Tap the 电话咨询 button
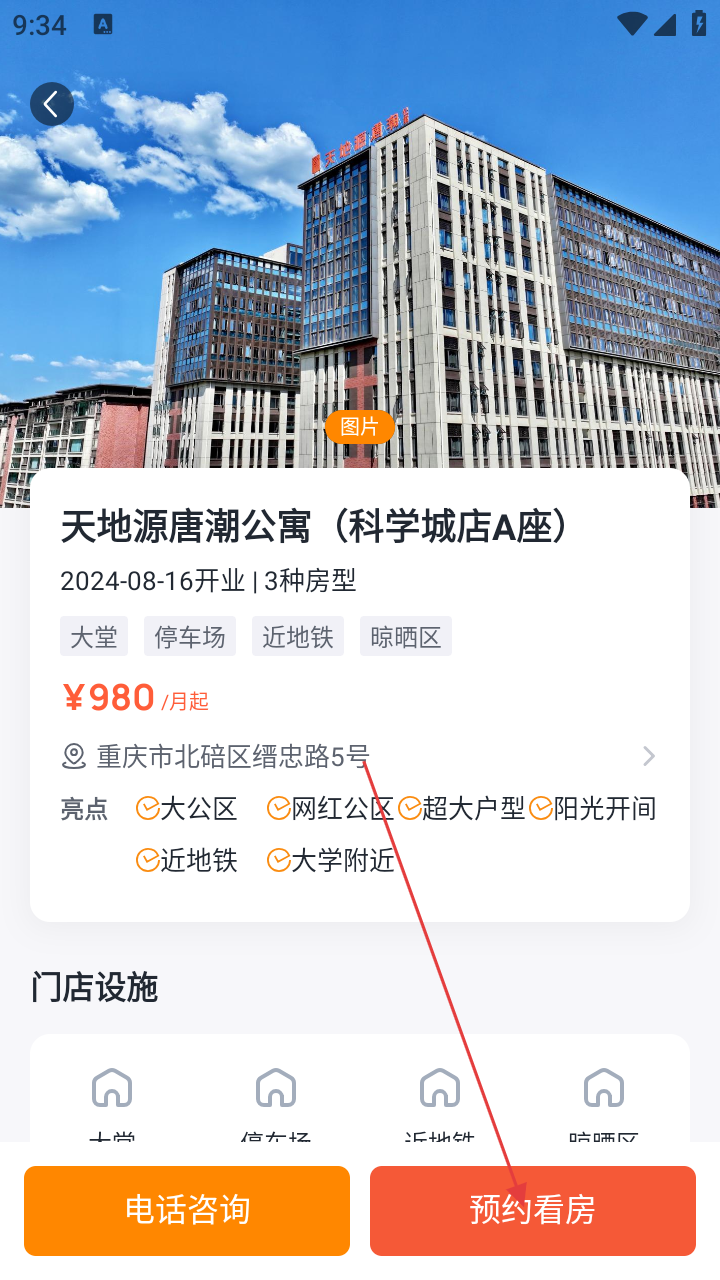 coord(187,1210)
